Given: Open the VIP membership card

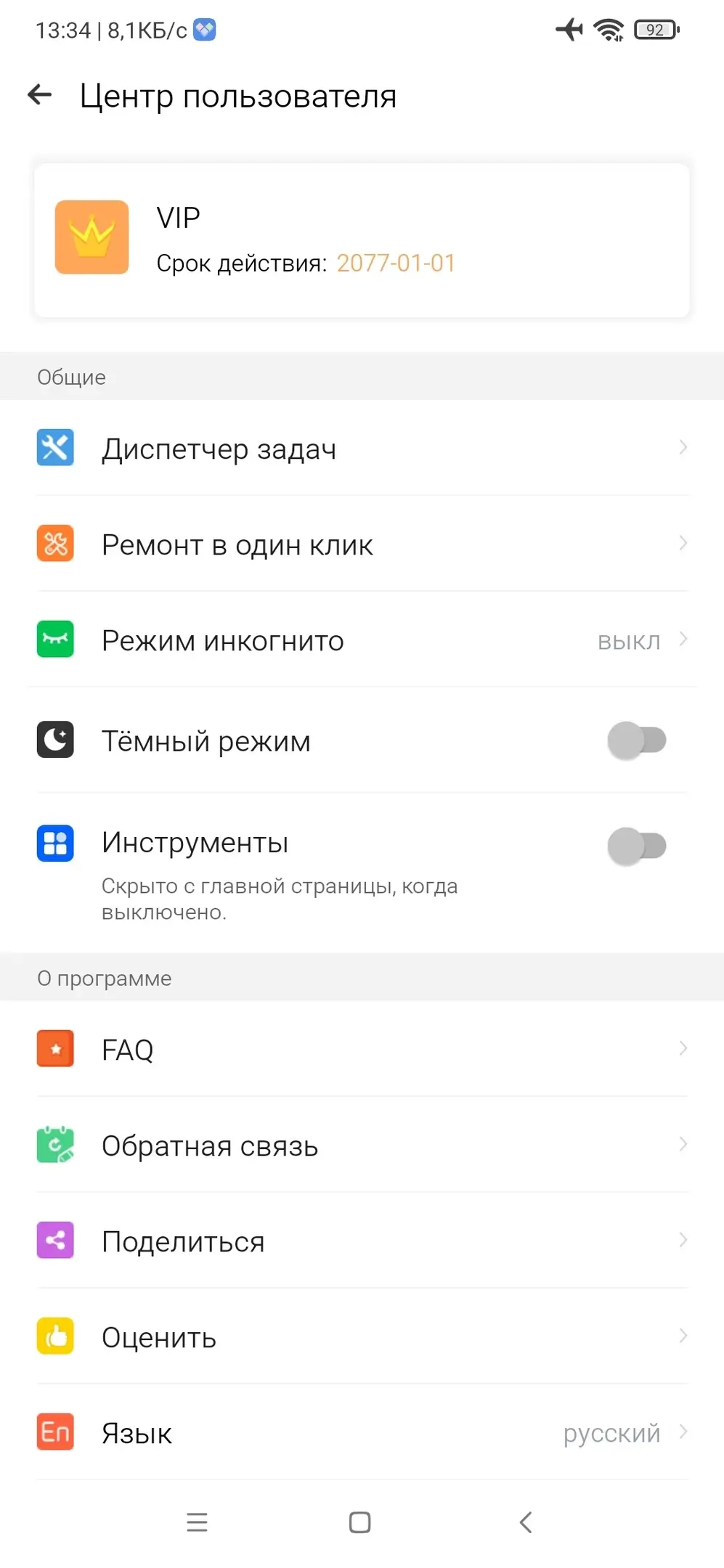Looking at the screenshot, I should click(x=361, y=240).
